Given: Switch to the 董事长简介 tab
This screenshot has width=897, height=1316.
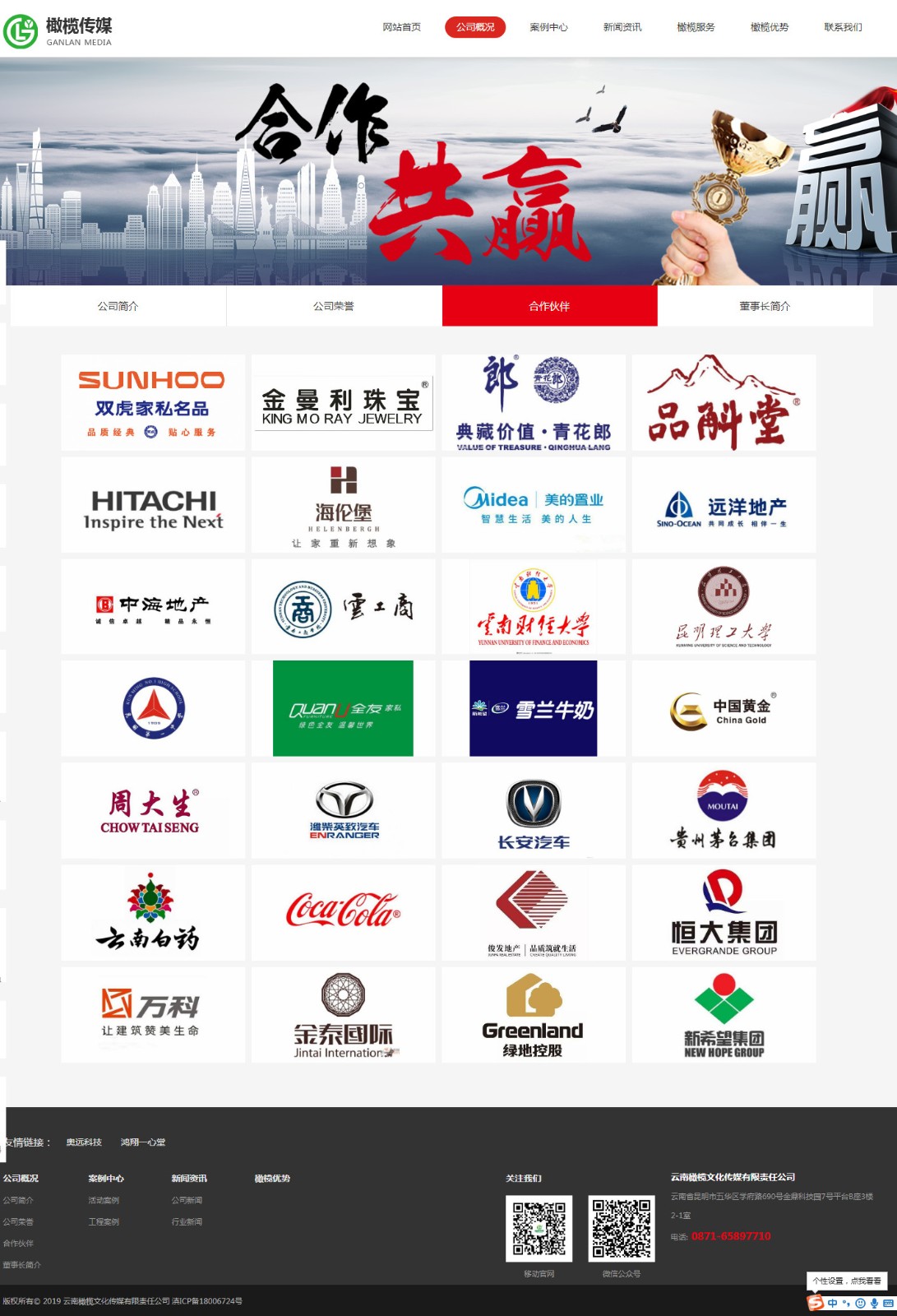Looking at the screenshot, I should [765, 306].
